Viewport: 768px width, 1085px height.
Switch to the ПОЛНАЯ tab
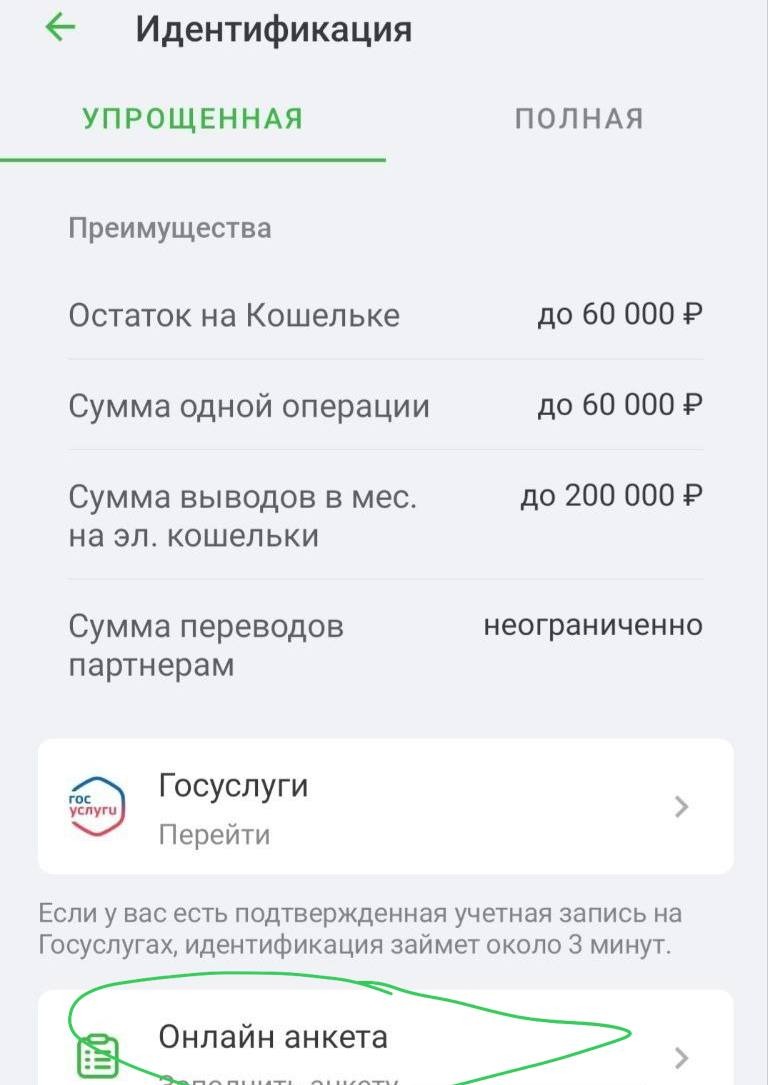578,119
